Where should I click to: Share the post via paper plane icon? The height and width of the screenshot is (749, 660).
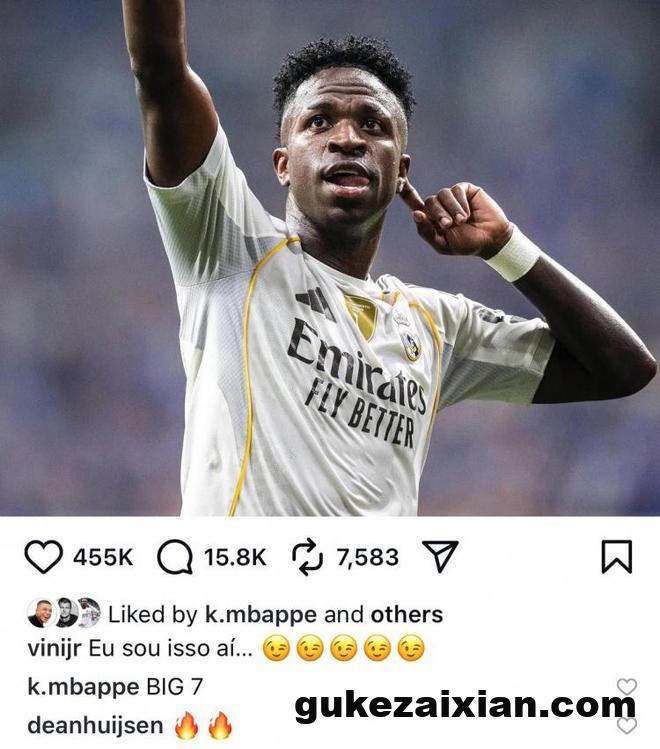tap(440, 557)
